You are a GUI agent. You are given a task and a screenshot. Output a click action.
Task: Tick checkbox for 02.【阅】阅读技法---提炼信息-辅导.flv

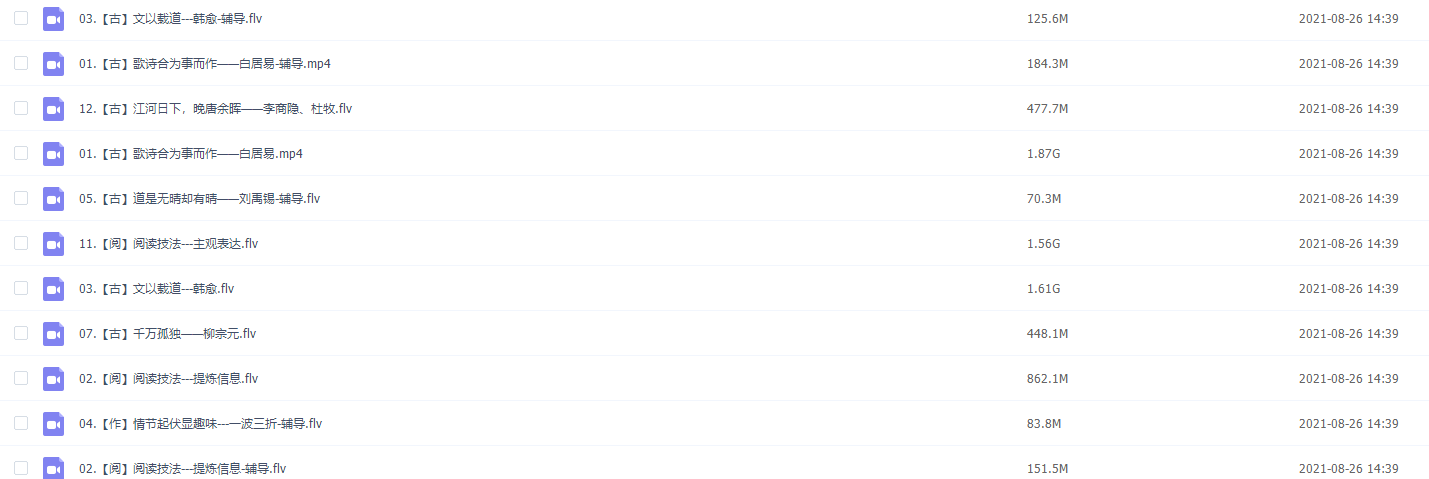[21, 468]
